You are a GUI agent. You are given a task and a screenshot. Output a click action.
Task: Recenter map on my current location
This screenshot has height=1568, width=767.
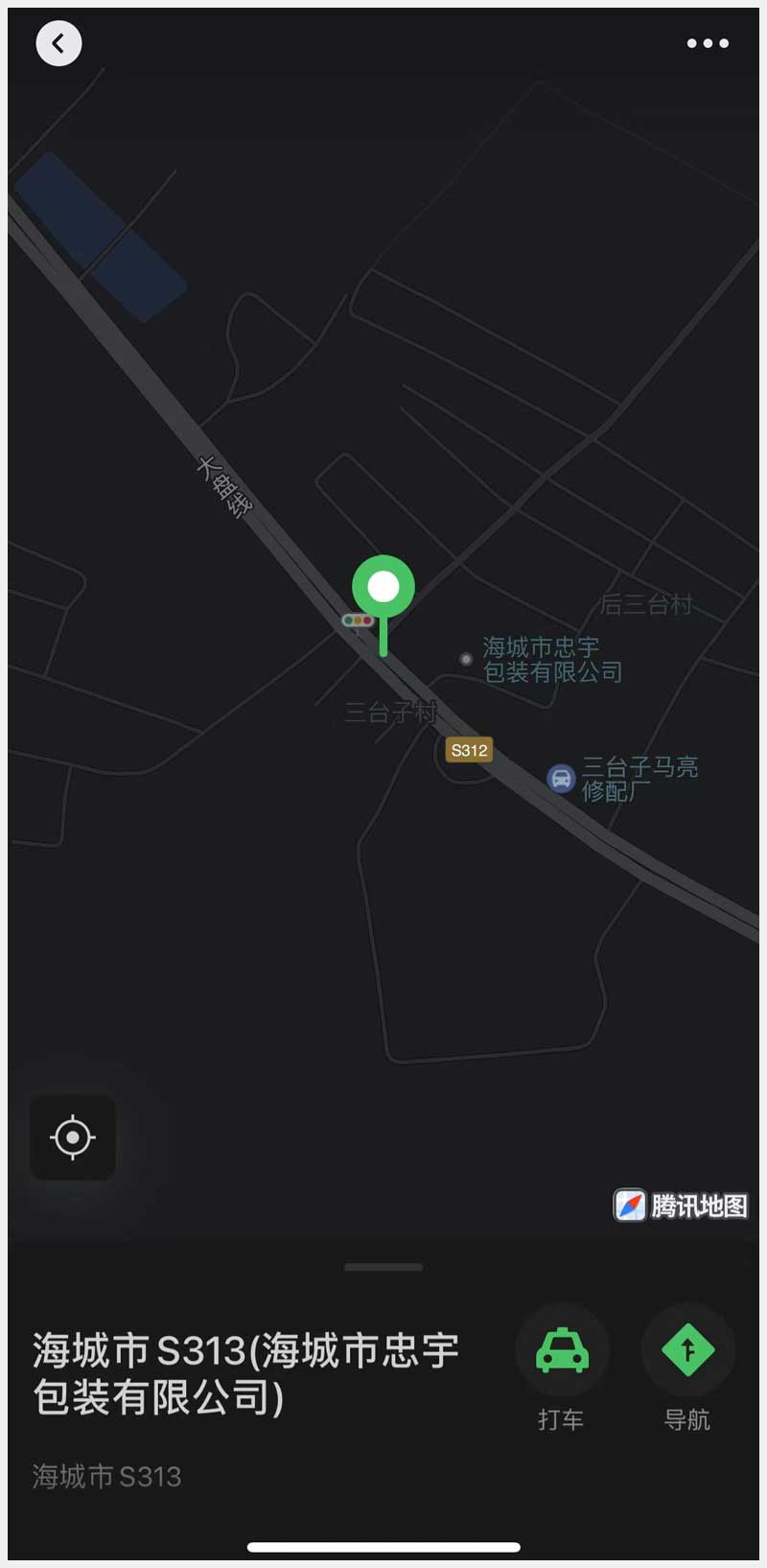(73, 1137)
